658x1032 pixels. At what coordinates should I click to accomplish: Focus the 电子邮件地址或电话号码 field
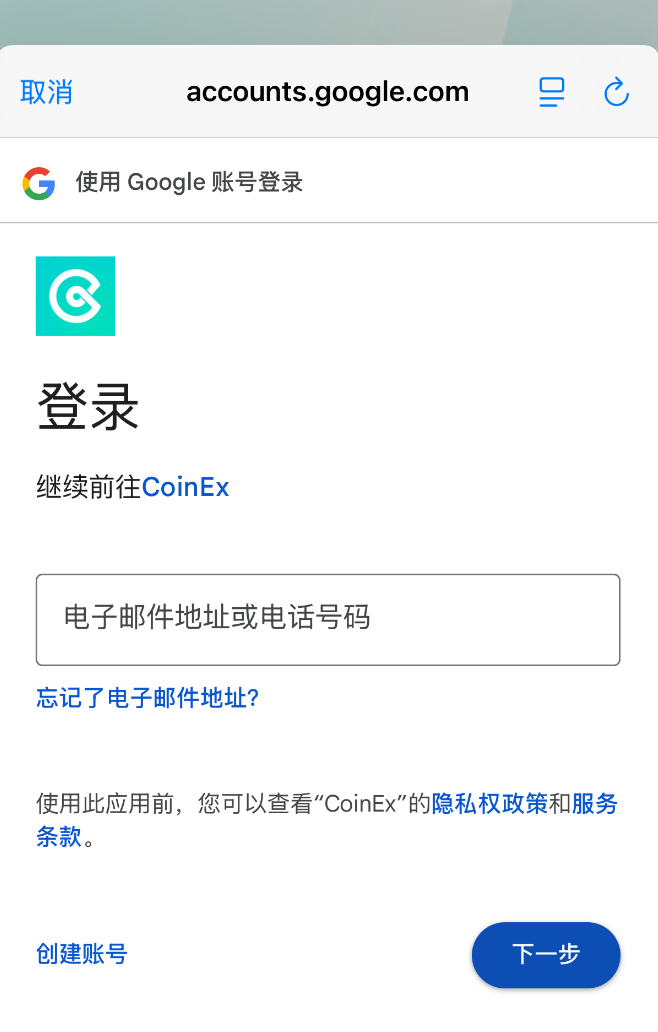click(x=328, y=619)
